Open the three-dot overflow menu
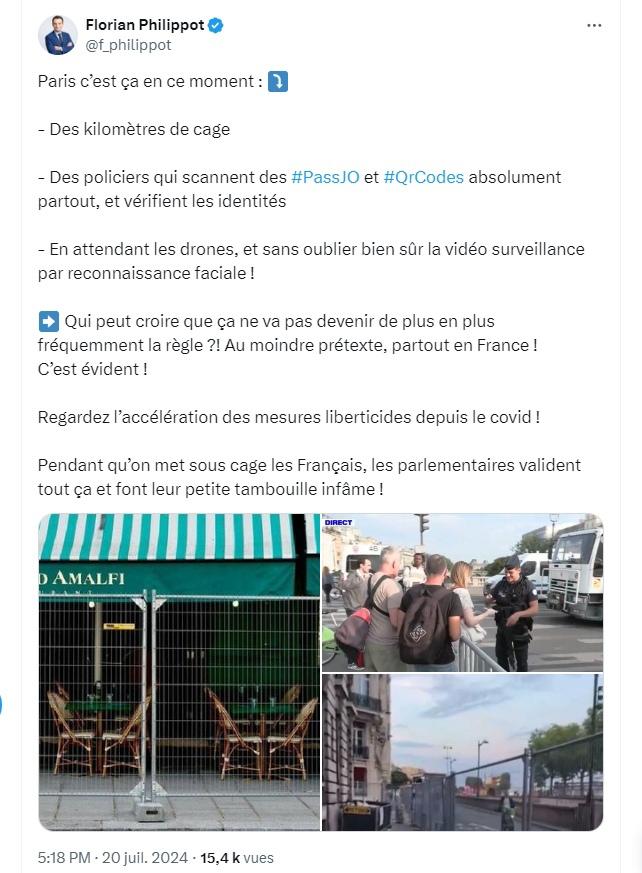The height and width of the screenshot is (873, 642). point(594,25)
